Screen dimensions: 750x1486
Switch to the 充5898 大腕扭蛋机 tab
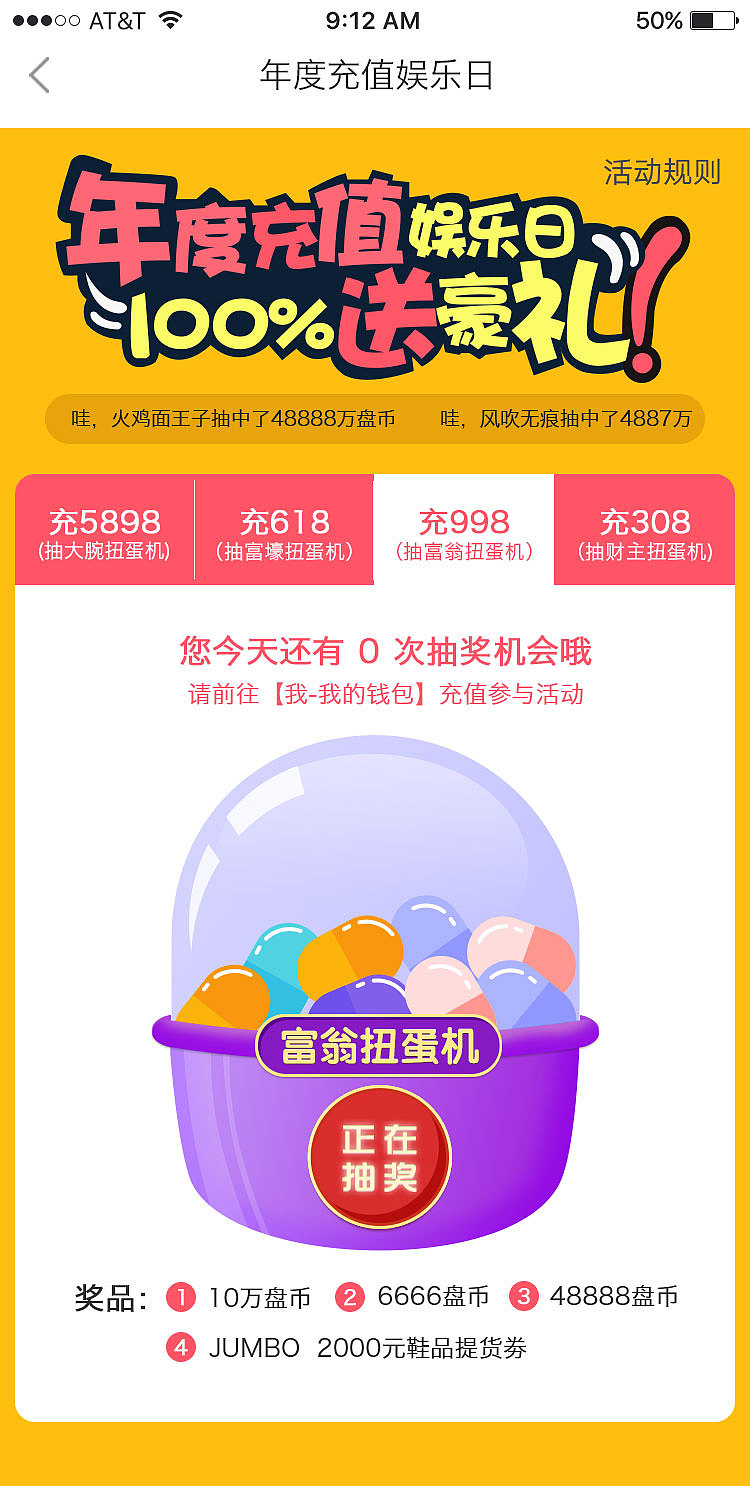click(x=105, y=531)
